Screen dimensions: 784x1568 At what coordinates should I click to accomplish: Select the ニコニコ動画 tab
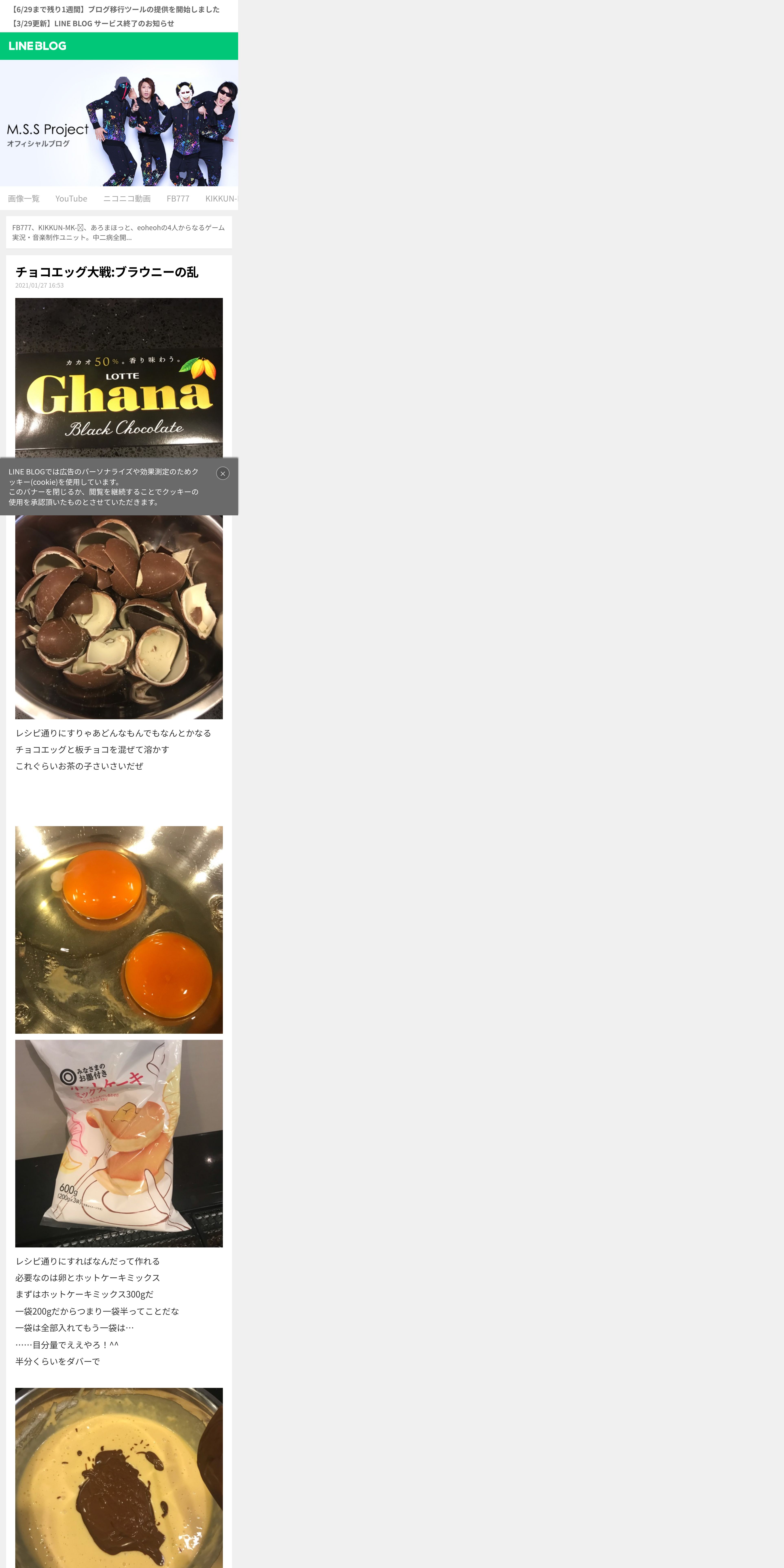click(127, 198)
